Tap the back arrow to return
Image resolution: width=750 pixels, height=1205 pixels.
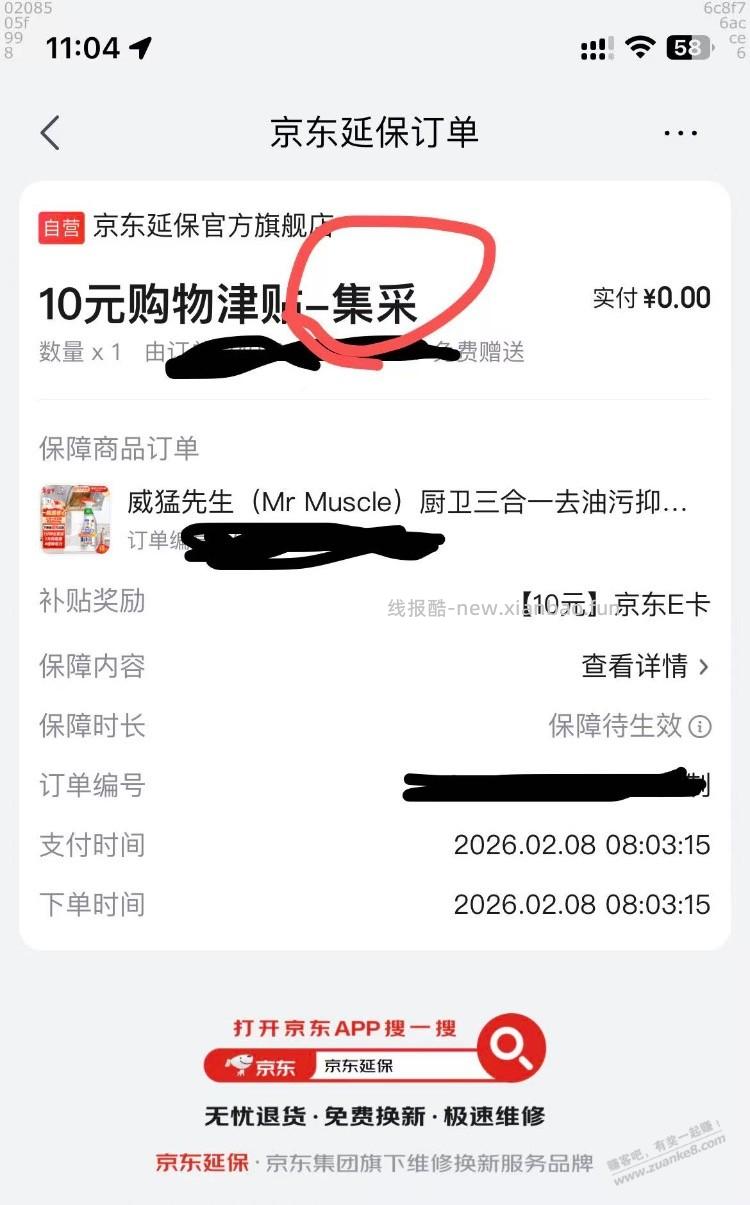50,132
